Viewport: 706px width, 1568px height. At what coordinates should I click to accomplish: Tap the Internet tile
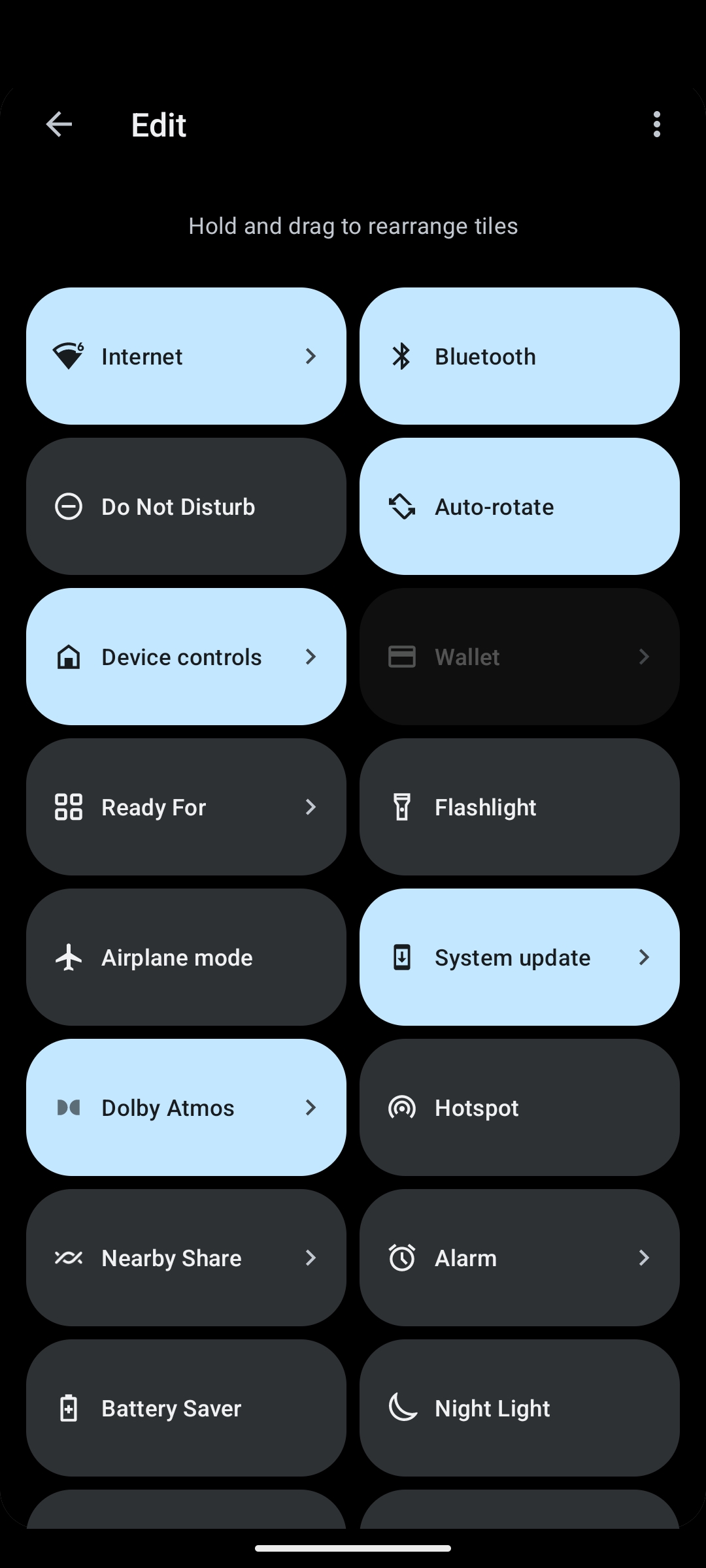186,356
